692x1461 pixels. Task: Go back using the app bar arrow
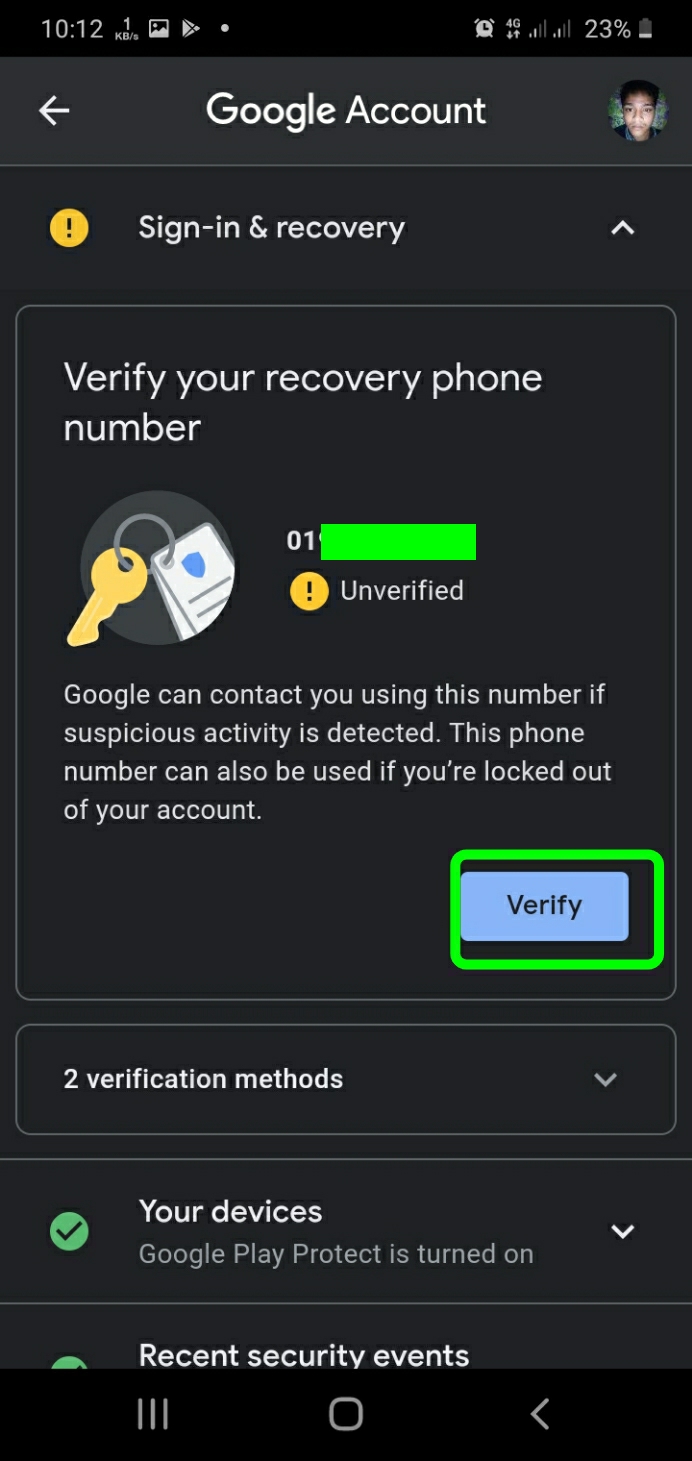[54, 111]
